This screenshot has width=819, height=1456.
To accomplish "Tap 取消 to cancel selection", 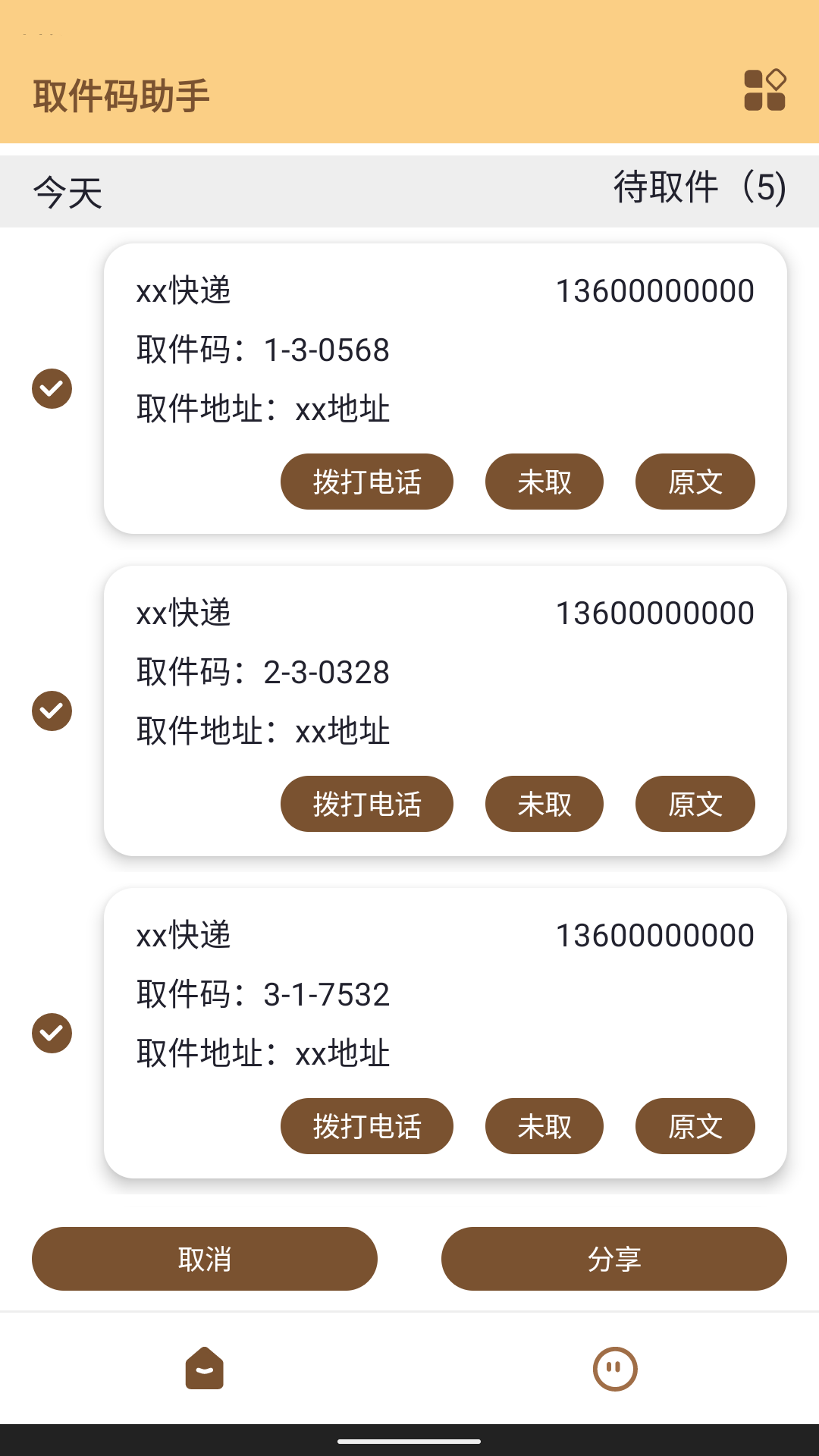I will (x=204, y=1259).
